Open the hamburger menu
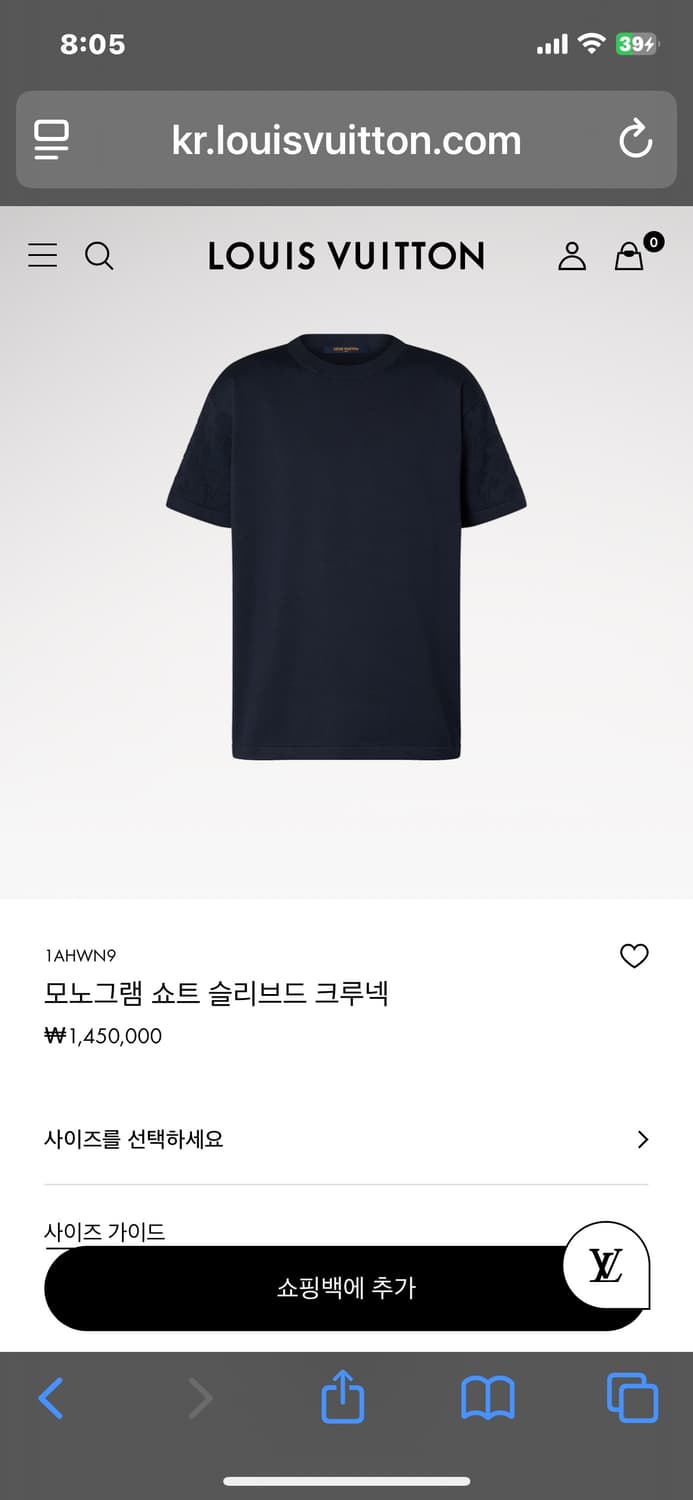Viewport: 693px width, 1500px height. pos(43,256)
